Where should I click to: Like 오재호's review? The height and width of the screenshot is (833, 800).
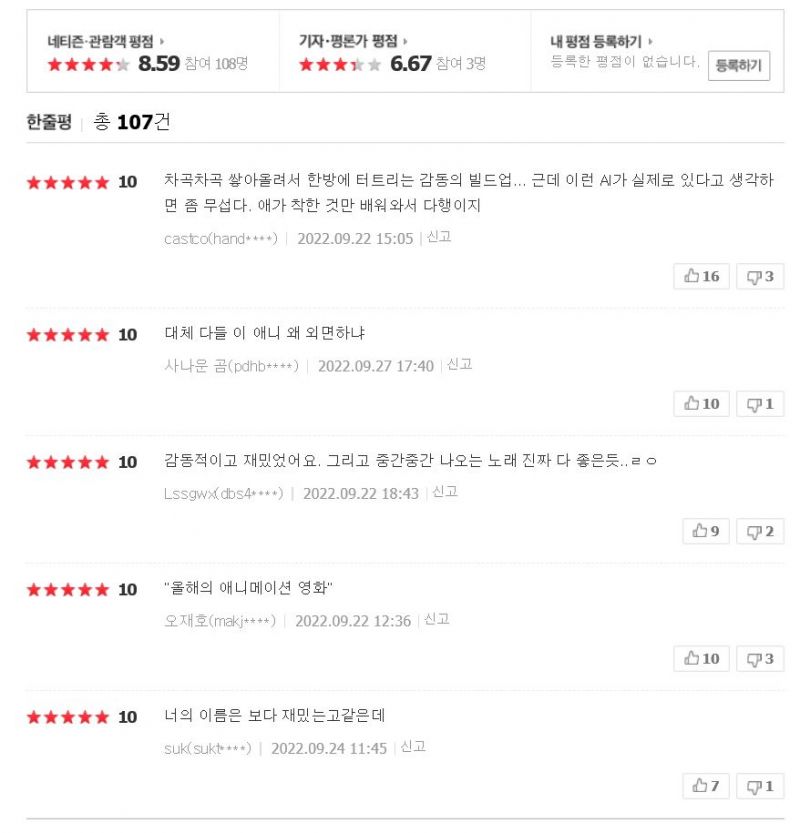pos(701,658)
